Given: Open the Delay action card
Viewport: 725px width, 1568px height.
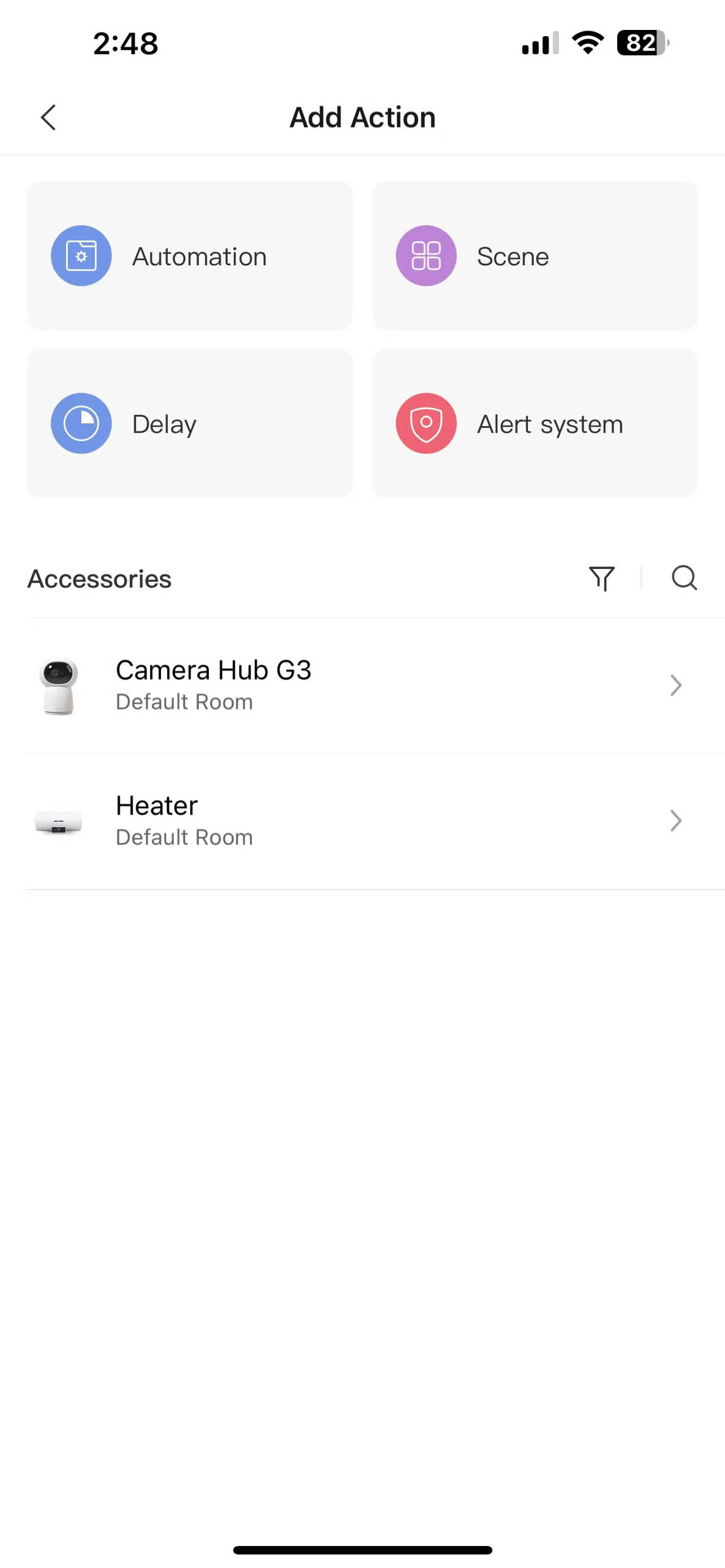Looking at the screenshot, I should pos(189,423).
